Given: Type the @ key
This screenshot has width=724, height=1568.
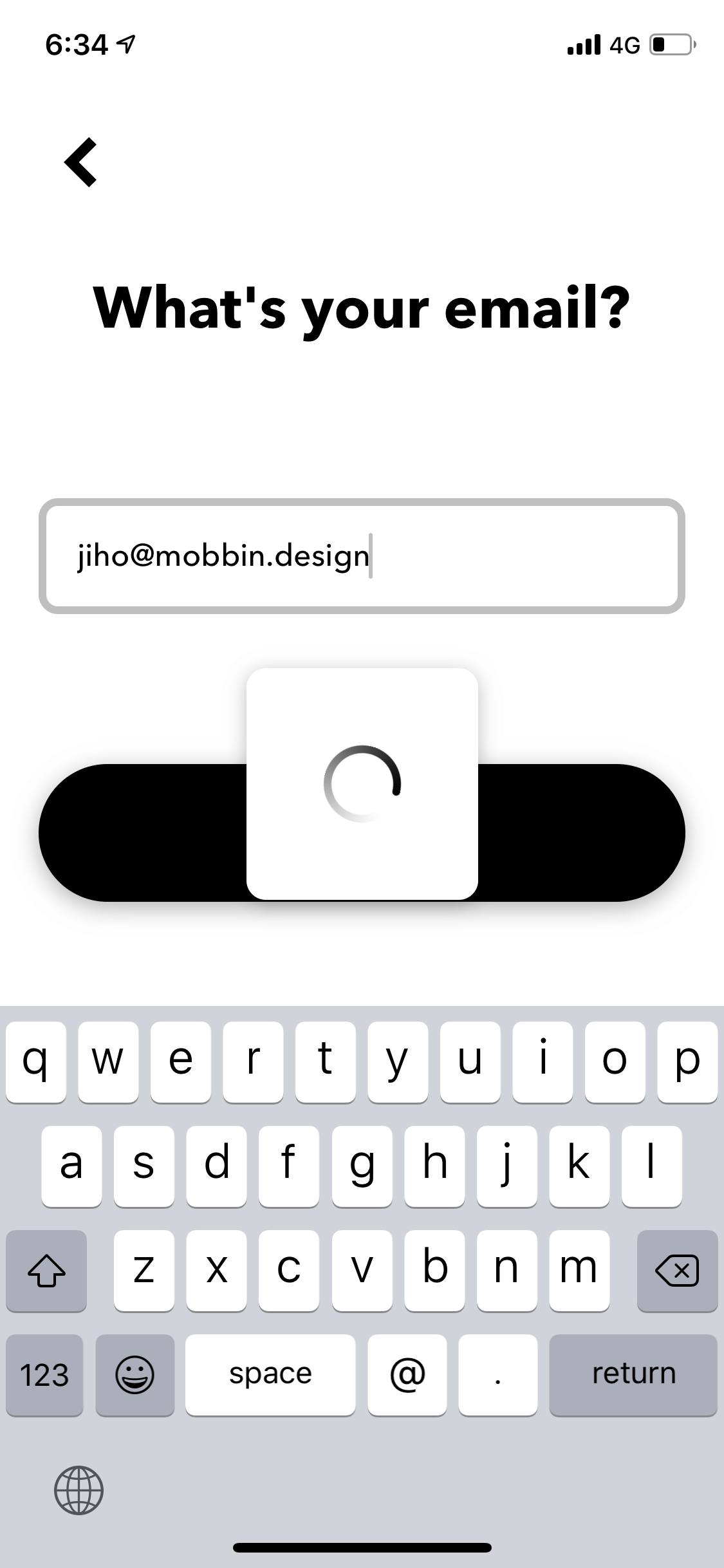Looking at the screenshot, I should [407, 1374].
